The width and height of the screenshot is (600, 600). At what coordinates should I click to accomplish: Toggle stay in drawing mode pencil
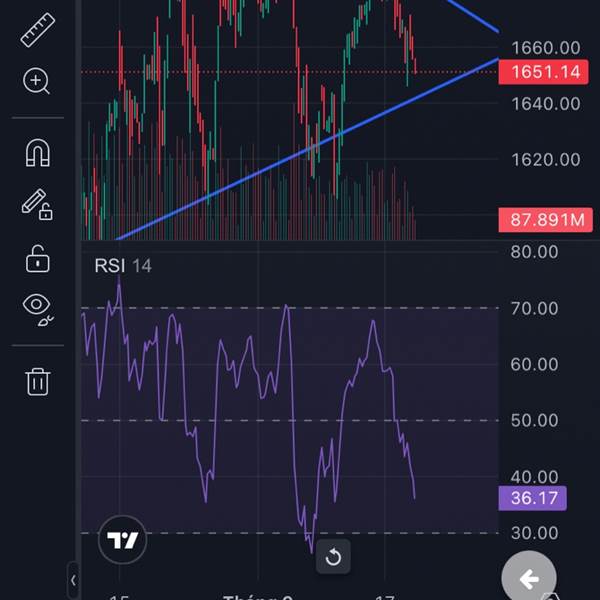(x=37, y=205)
